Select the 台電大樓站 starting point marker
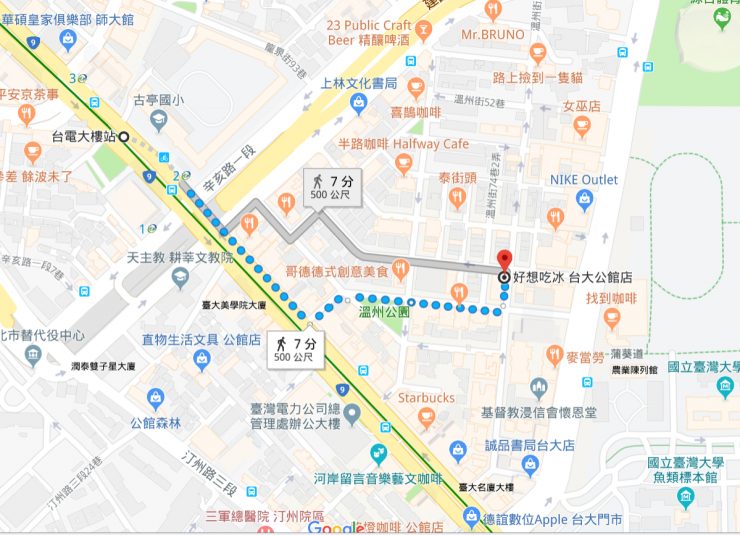This screenshot has width=740, height=535. click(124, 138)
